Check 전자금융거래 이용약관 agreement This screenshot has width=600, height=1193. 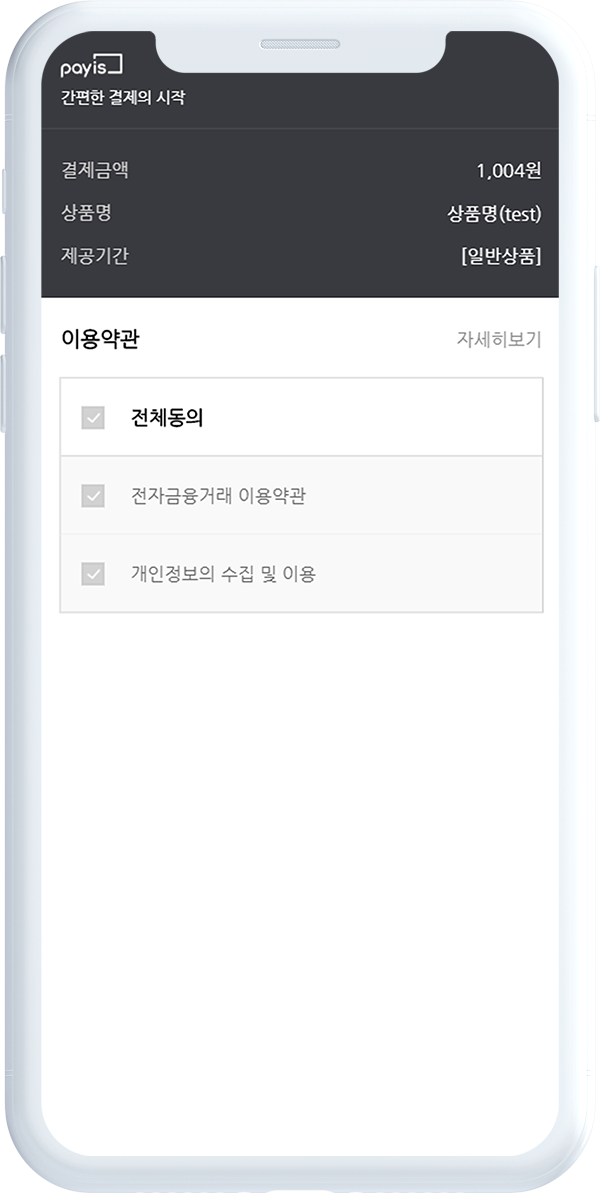click(x=93, y=496)
